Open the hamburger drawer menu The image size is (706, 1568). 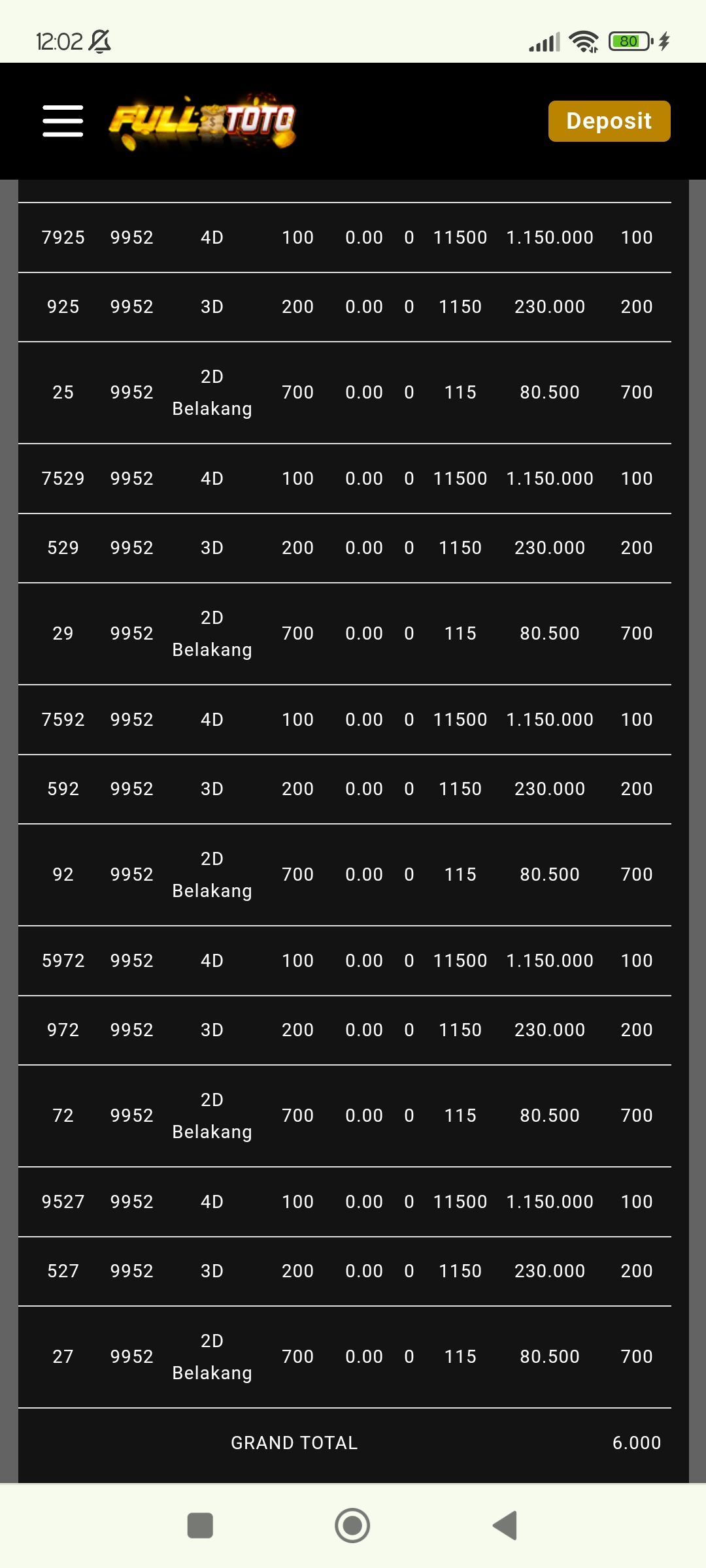[x=63, y=121]
